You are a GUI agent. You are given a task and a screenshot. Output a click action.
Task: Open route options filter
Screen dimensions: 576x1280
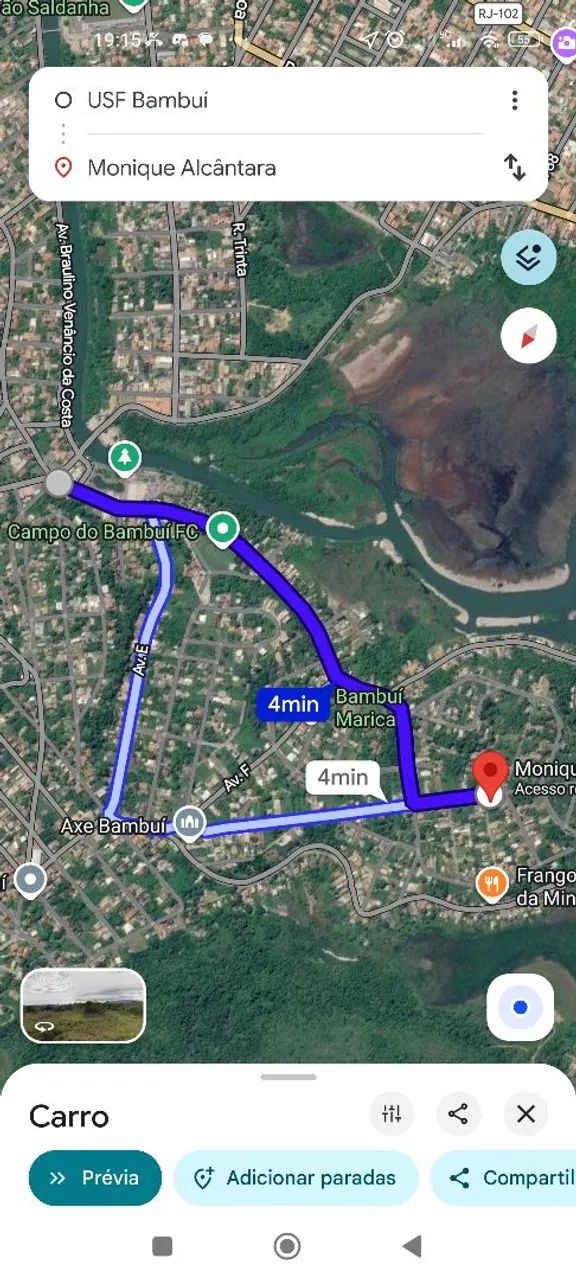coord(391,1114)
